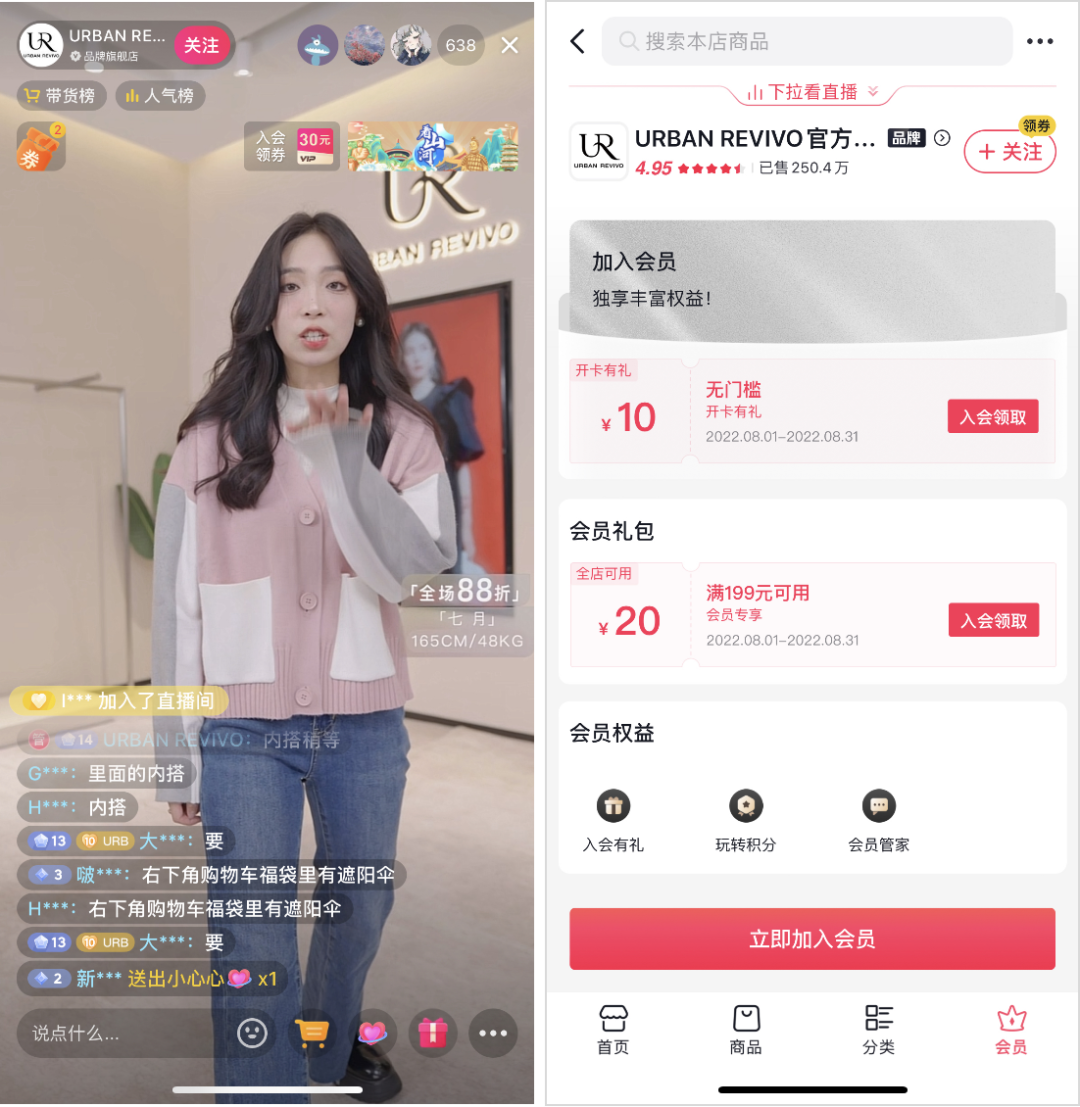This screenshot has width=1080, height=1107.
Task: Switch to the 商品 tab
Action: pos(746,1030)
